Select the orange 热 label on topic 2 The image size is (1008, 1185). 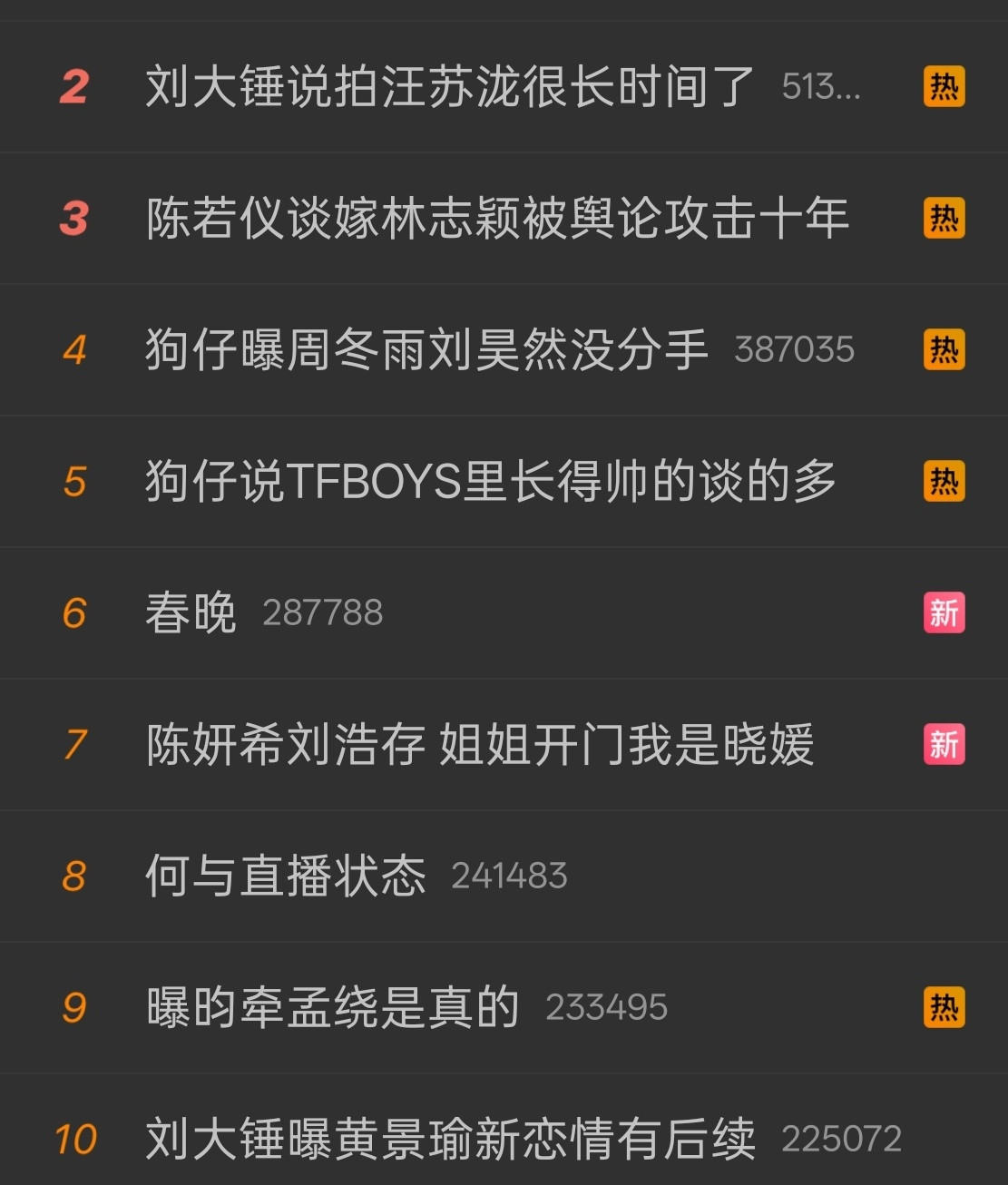(944, 86)
